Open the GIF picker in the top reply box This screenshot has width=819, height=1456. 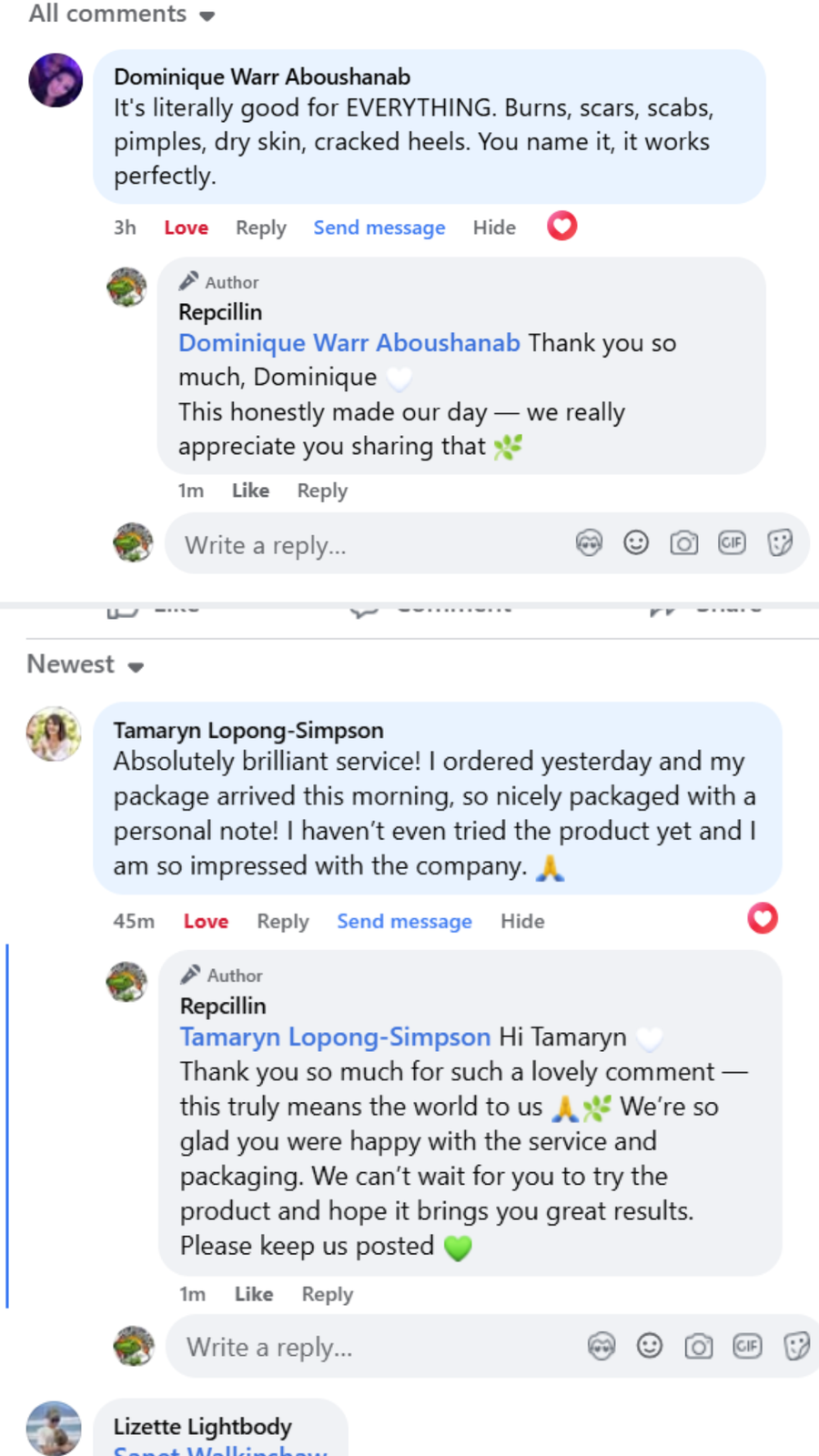point(732,542)
